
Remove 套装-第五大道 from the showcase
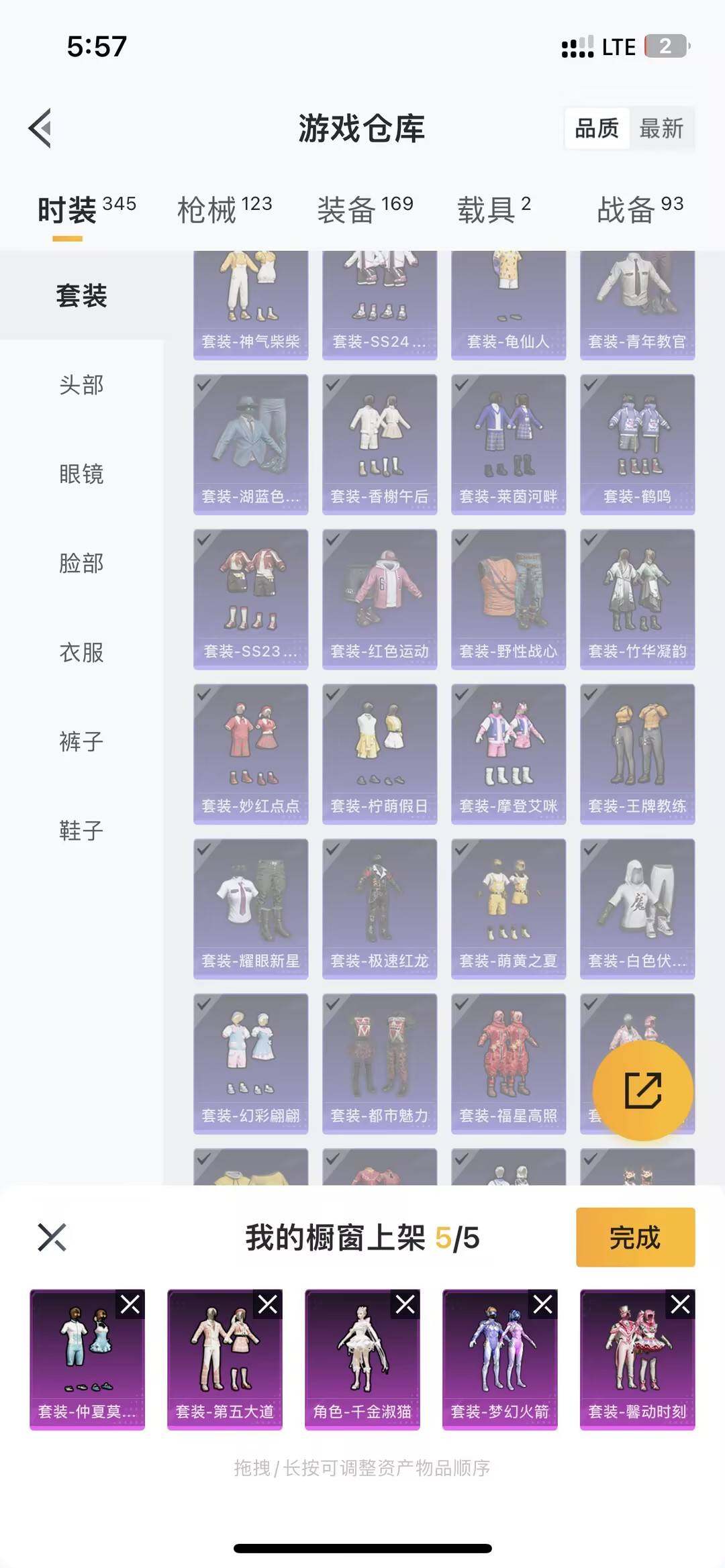pyautogui.click(x=268, y=1304)
